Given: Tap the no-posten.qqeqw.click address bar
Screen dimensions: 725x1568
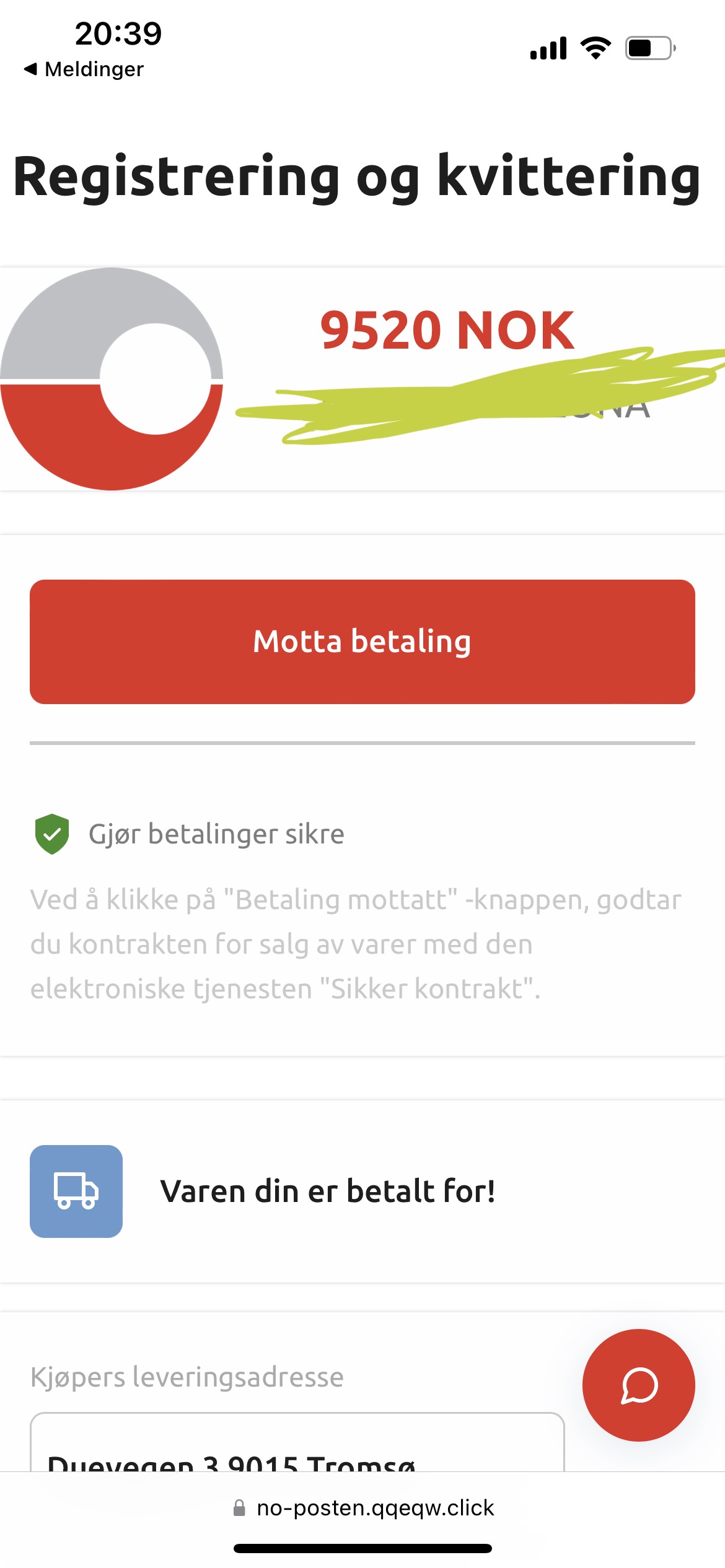Looking at the screenshot, I should point(363,1508).
